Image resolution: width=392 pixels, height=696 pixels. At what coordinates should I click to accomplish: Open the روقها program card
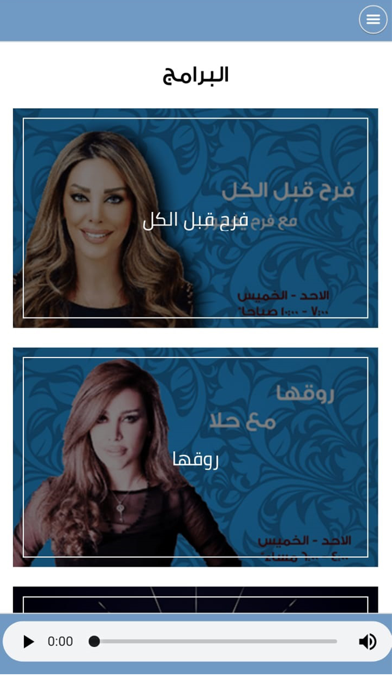tap(195, 457)
